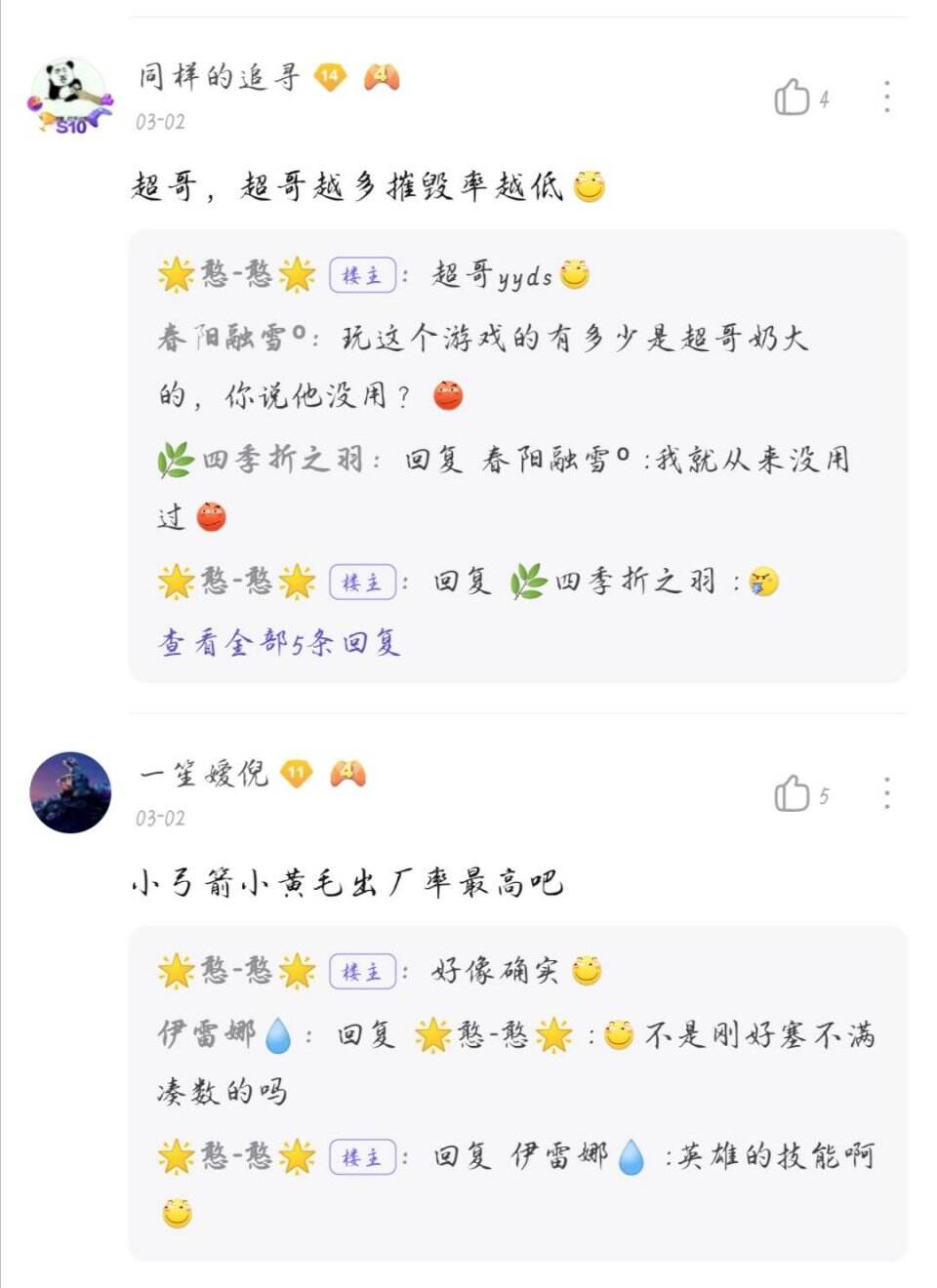The width and height of the screenshot is (937, 1288).
Task: Open overflow menu on 一笙嫒倪's comment
Action: (886, 793)
